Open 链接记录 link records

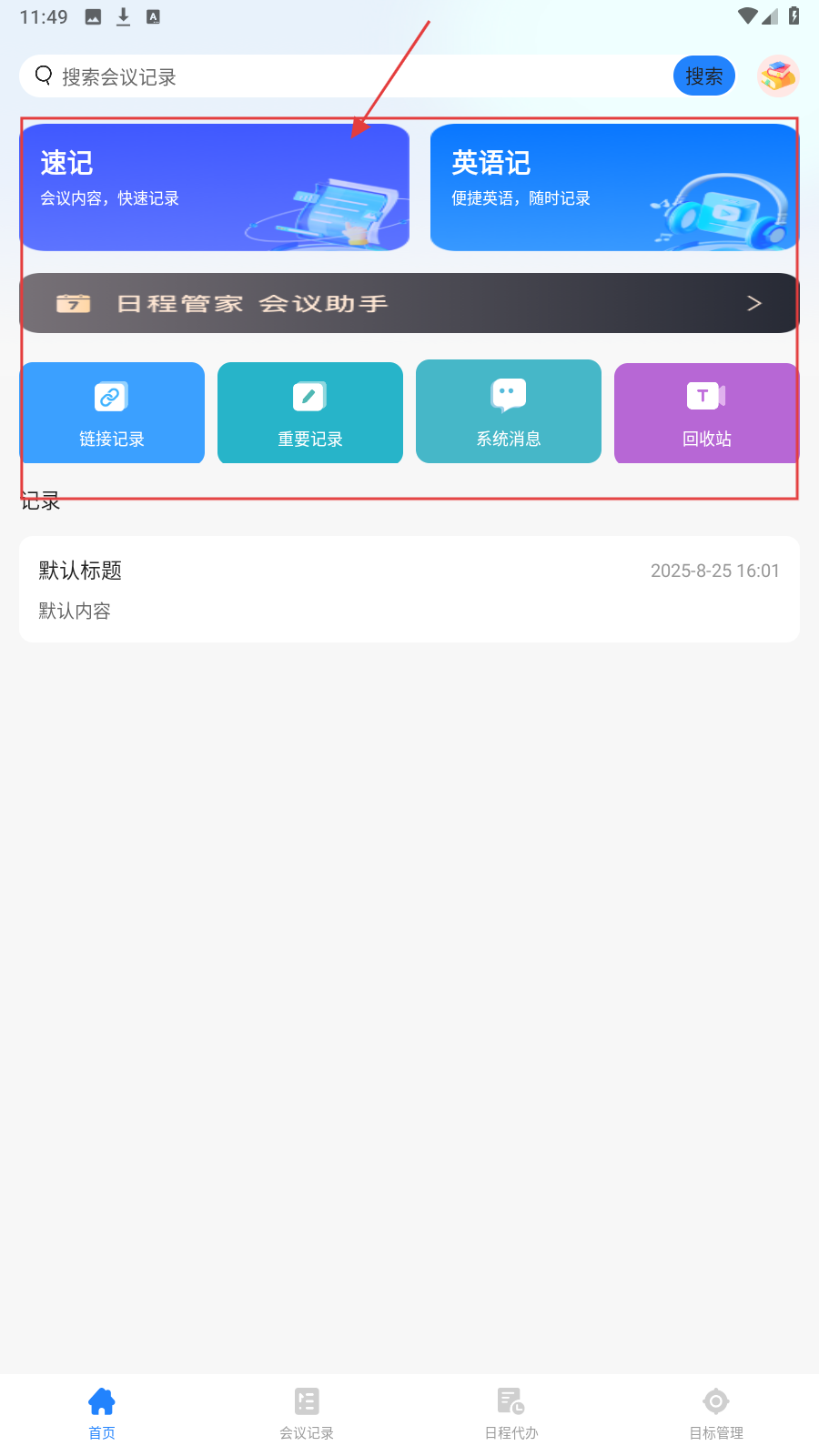113,413
